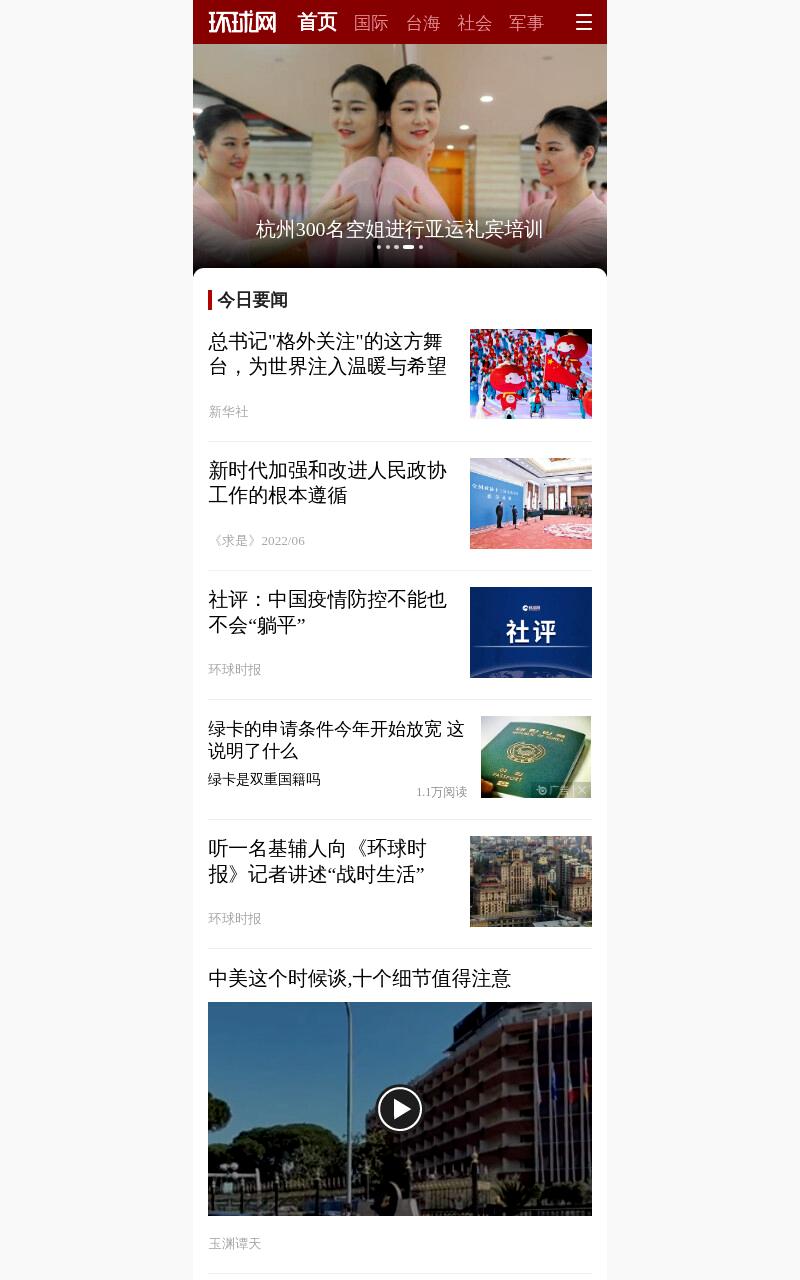Open 社评：中国疫情防控不能也不会躺平
Image resolution: width=800 pixels, height=1280 pixels.
point(328,612)
